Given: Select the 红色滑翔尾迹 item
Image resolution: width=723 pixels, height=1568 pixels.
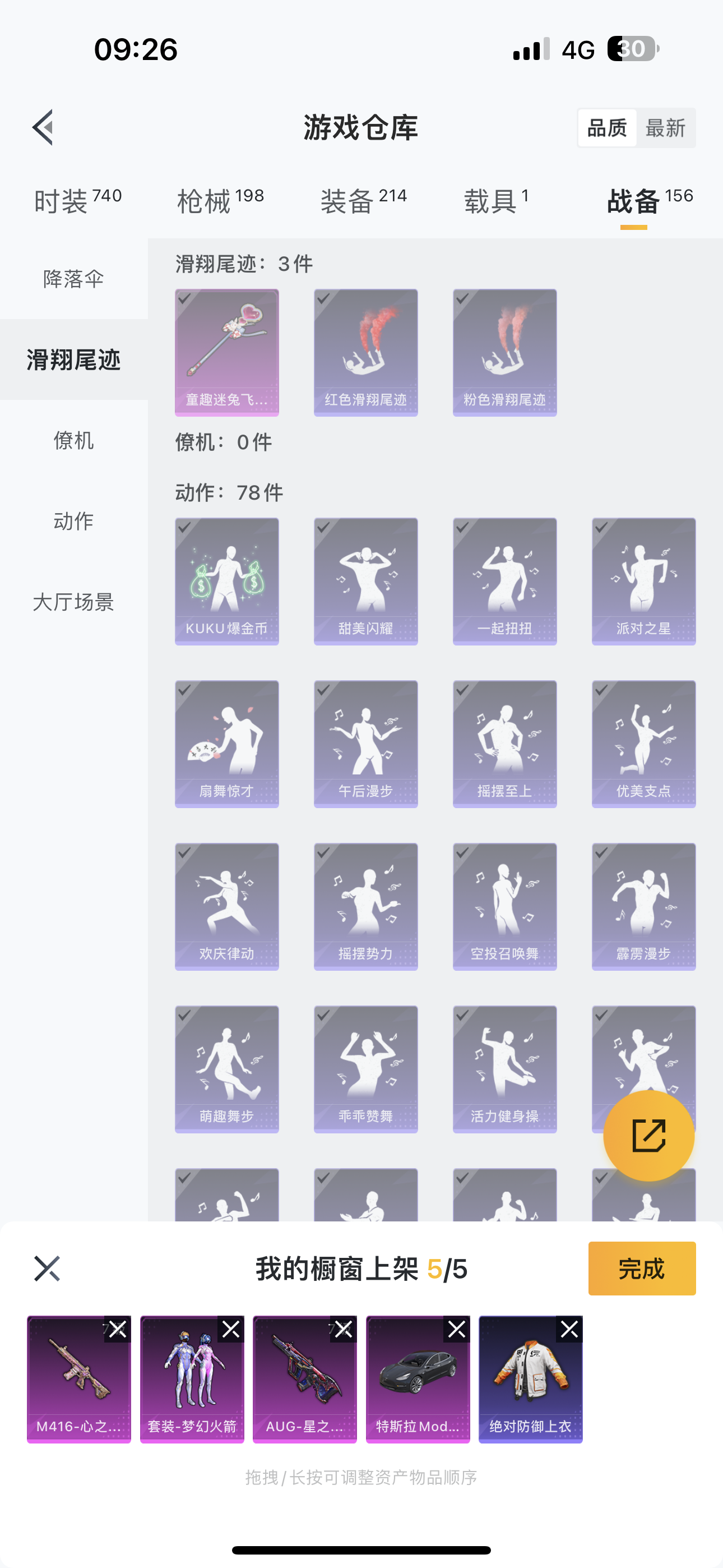Looking at the screenshot, I should click(366, 352).
